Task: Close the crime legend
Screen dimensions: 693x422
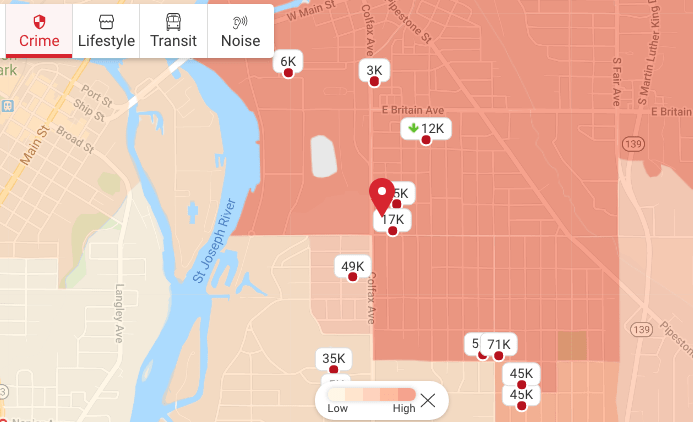Action: [428, 401]
